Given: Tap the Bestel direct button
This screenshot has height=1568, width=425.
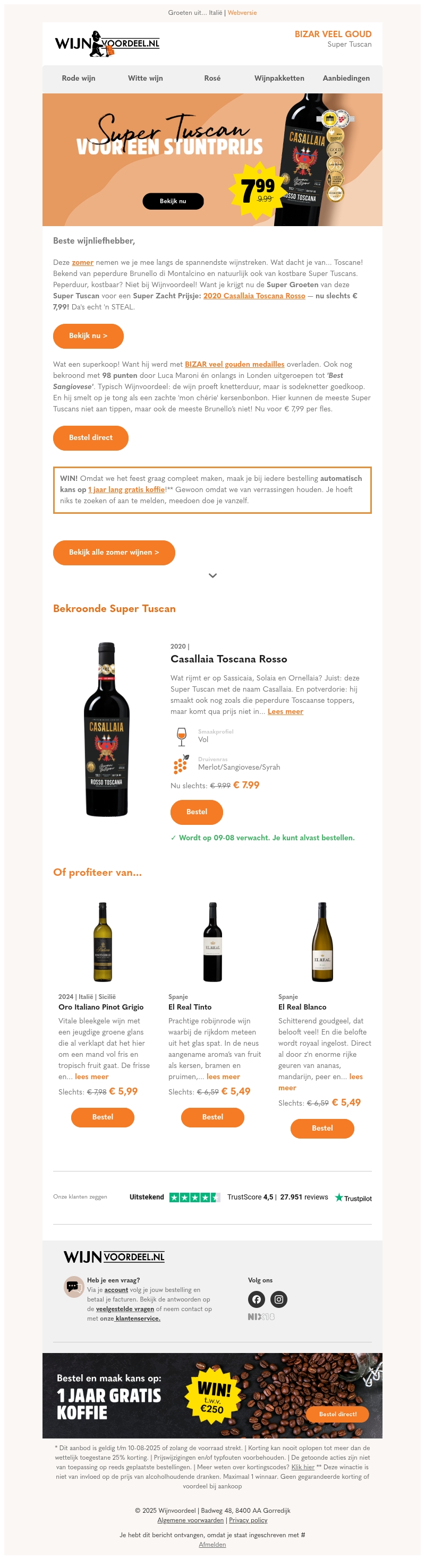Looking at the screenshot, I should [x=91, y=438].
